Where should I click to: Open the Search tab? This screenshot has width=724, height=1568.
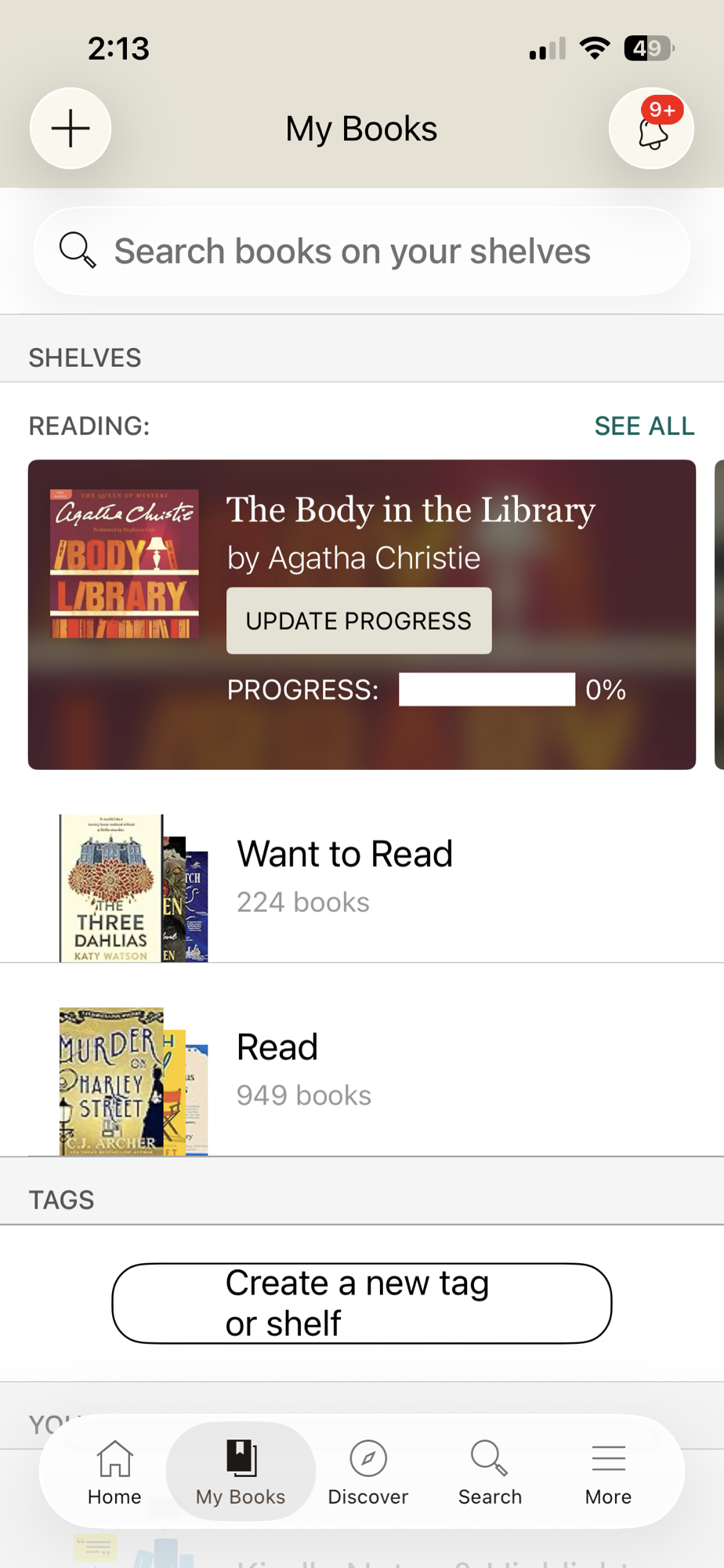(490, 1472)
